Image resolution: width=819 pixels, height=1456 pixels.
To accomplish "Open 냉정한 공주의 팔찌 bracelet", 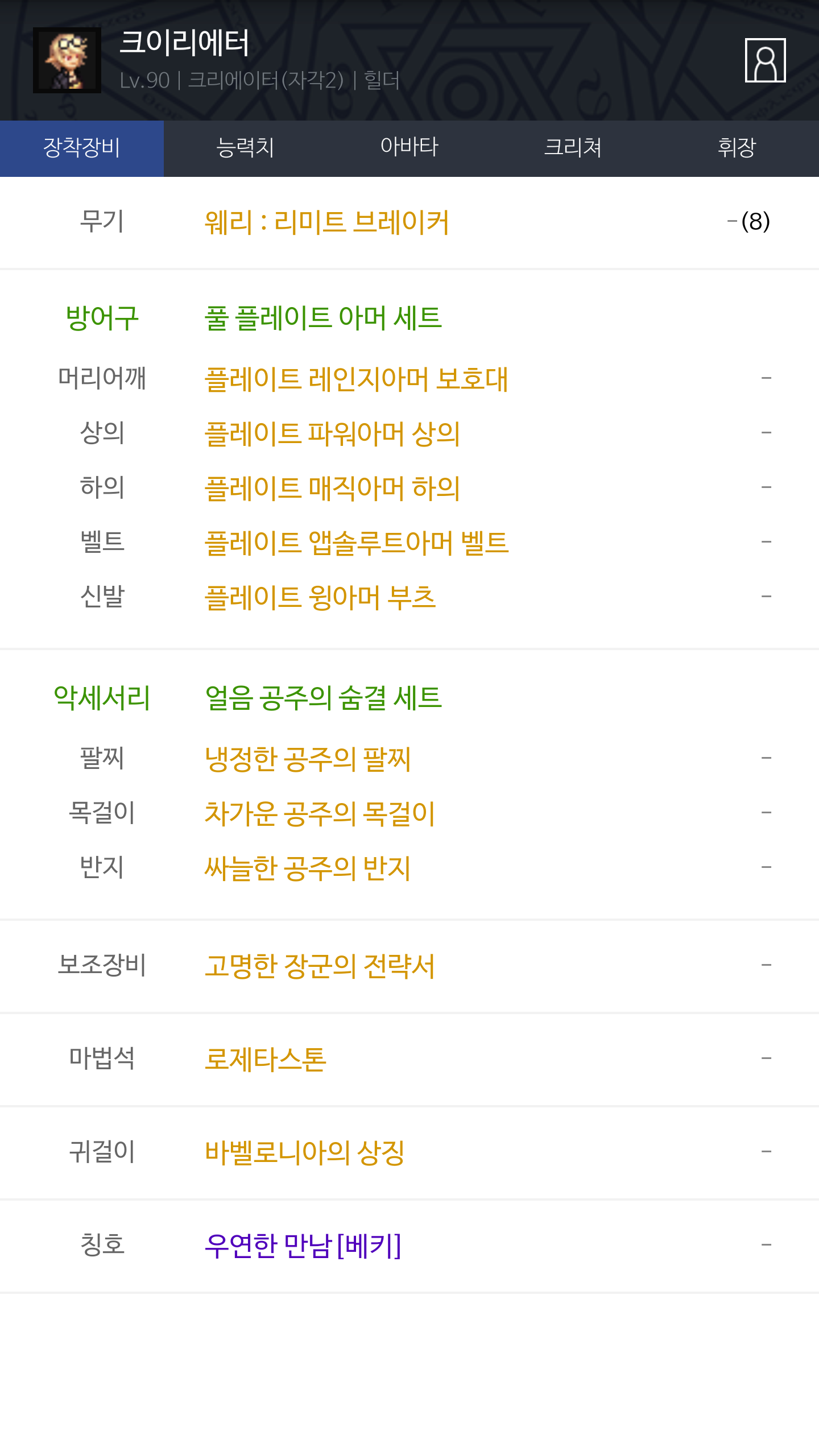I will (308, 759).
